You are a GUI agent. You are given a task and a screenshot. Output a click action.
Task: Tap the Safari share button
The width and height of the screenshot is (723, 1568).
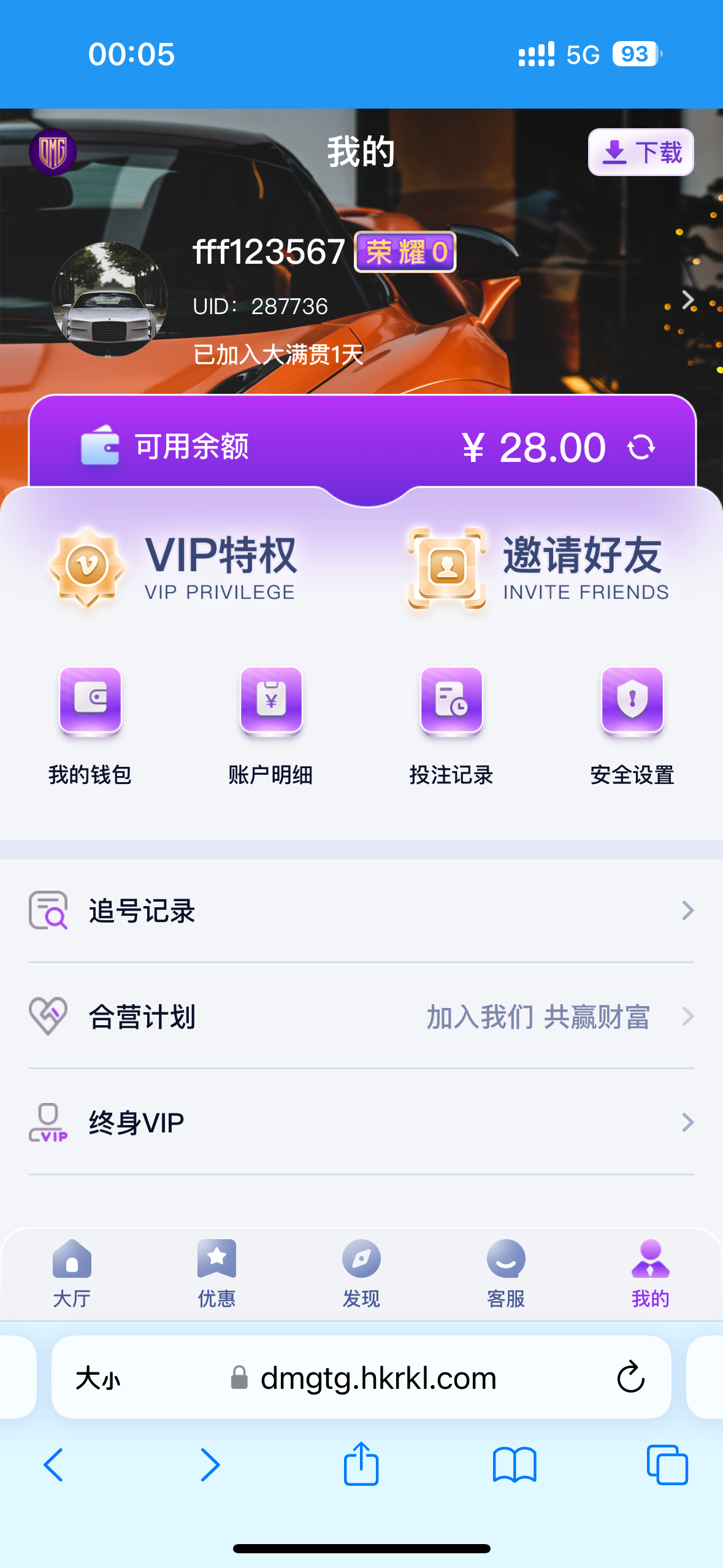tap(361, 1464)
